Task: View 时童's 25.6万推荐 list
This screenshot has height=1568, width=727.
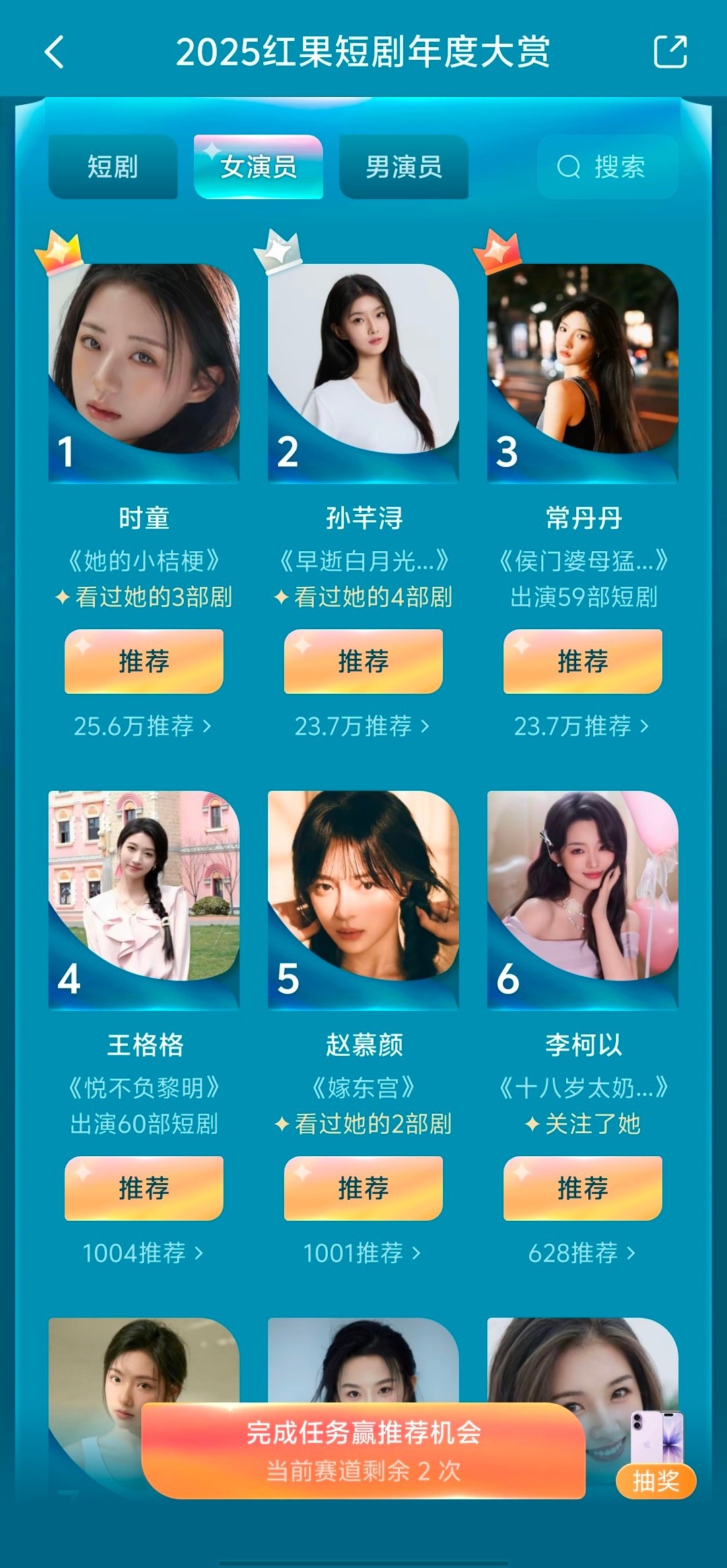Action: pos(143,726)
